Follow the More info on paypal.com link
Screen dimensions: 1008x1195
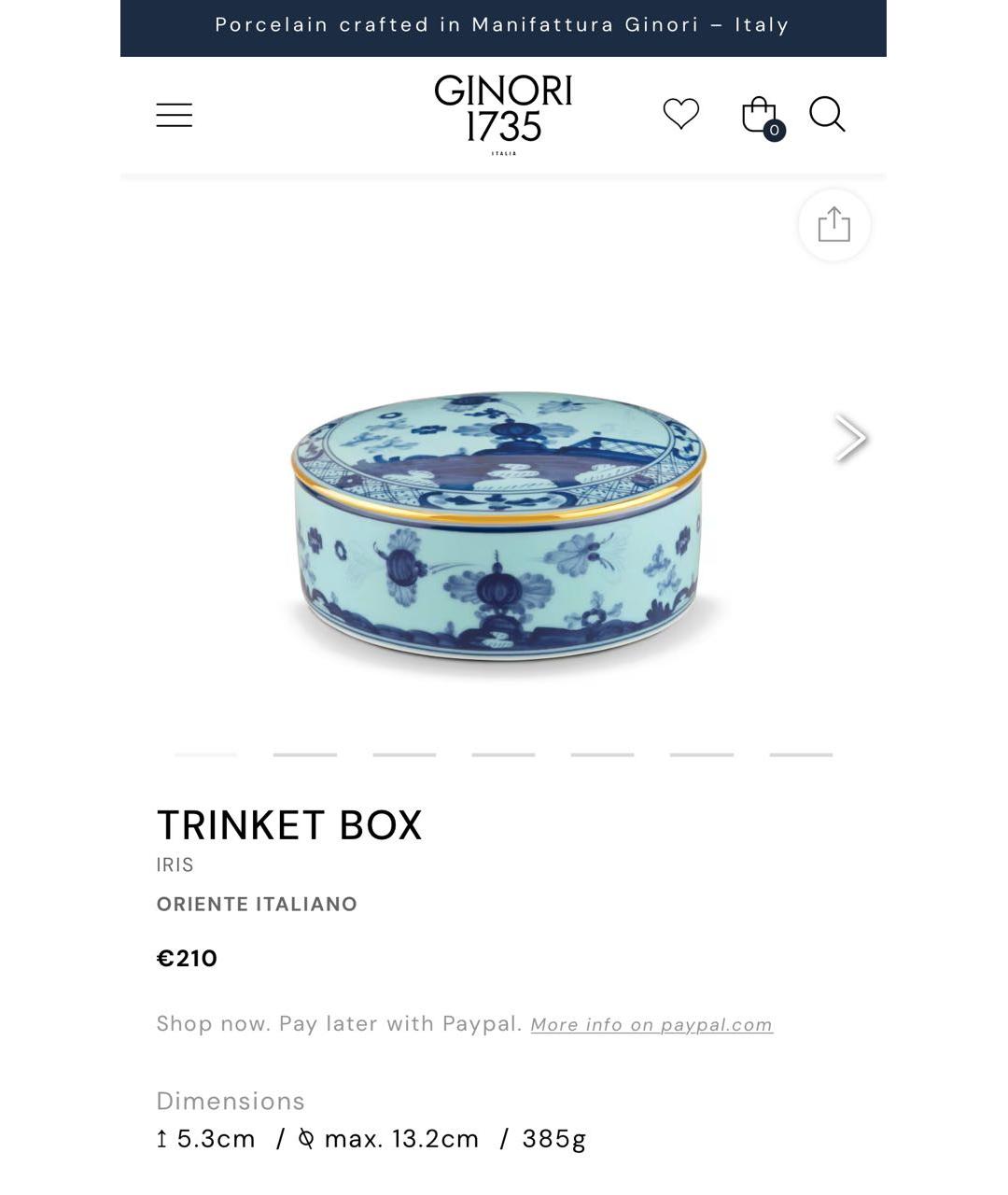click(x=651, y=1025)
